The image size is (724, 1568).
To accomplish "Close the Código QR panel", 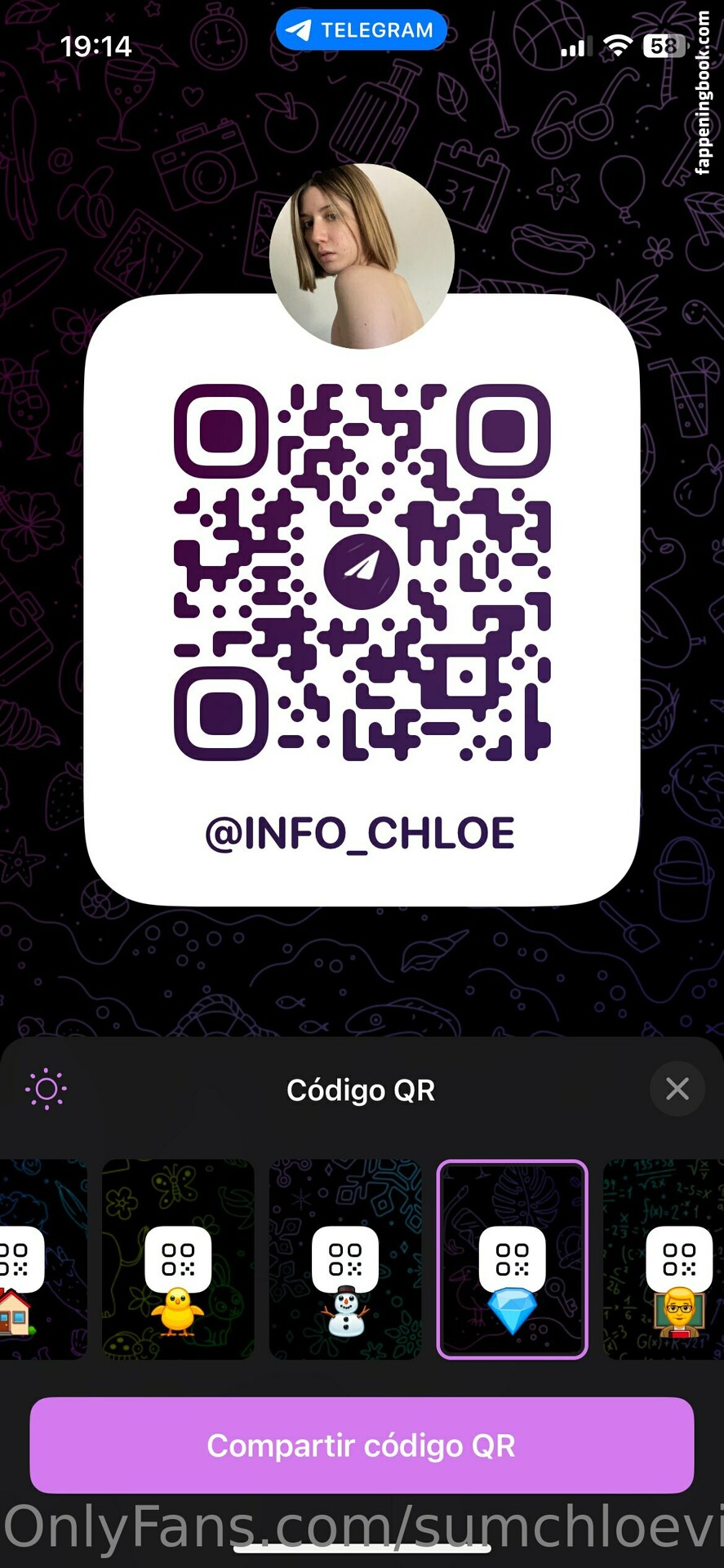I will pyautogui.click(x=677, y=1089).
